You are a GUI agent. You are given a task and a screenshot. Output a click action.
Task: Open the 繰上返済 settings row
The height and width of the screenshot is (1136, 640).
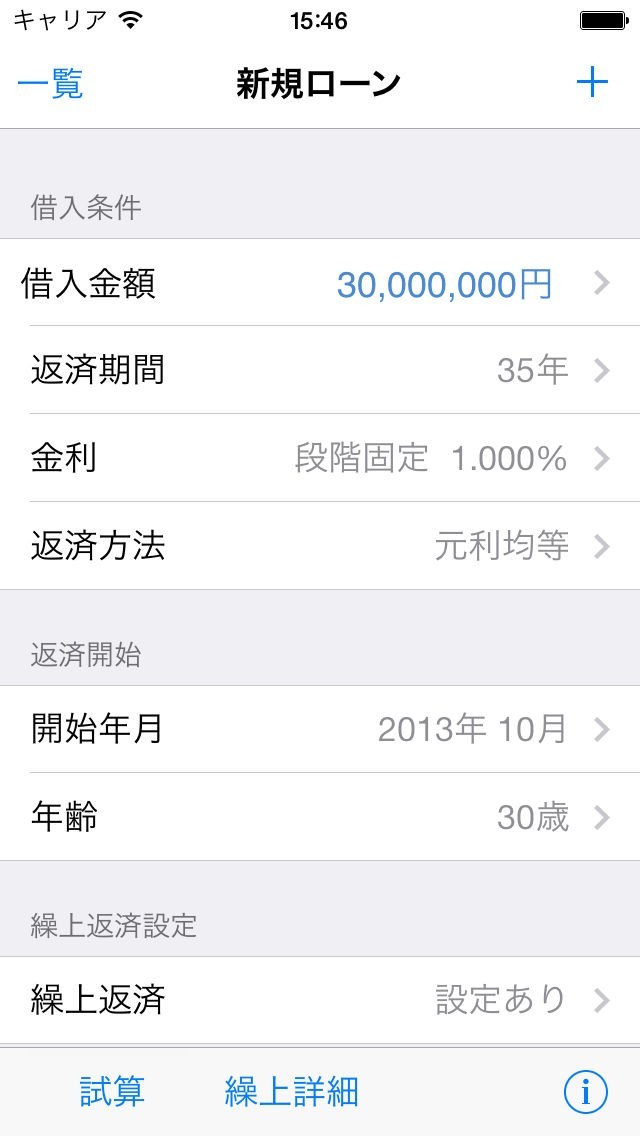point(320,1000)
